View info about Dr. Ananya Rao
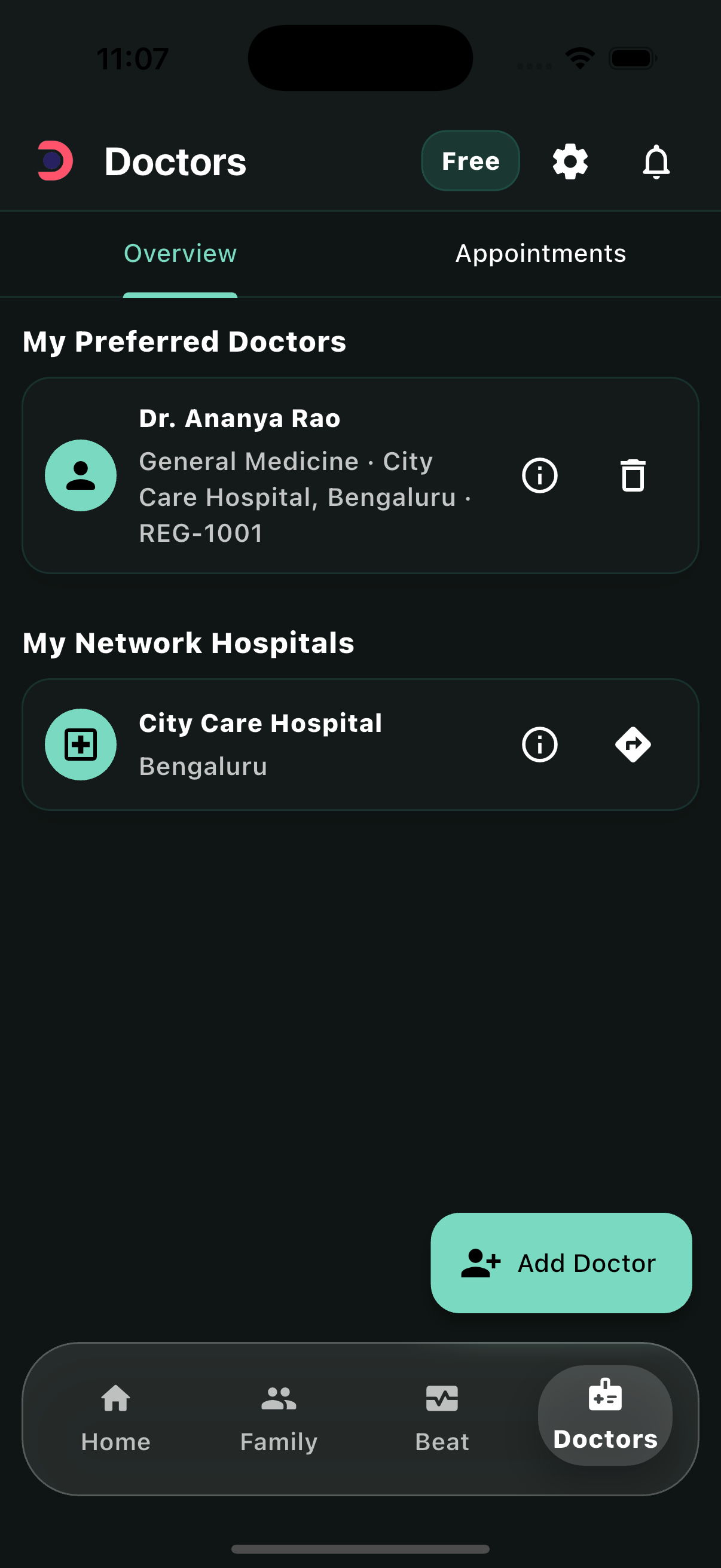 coord(539,475)
